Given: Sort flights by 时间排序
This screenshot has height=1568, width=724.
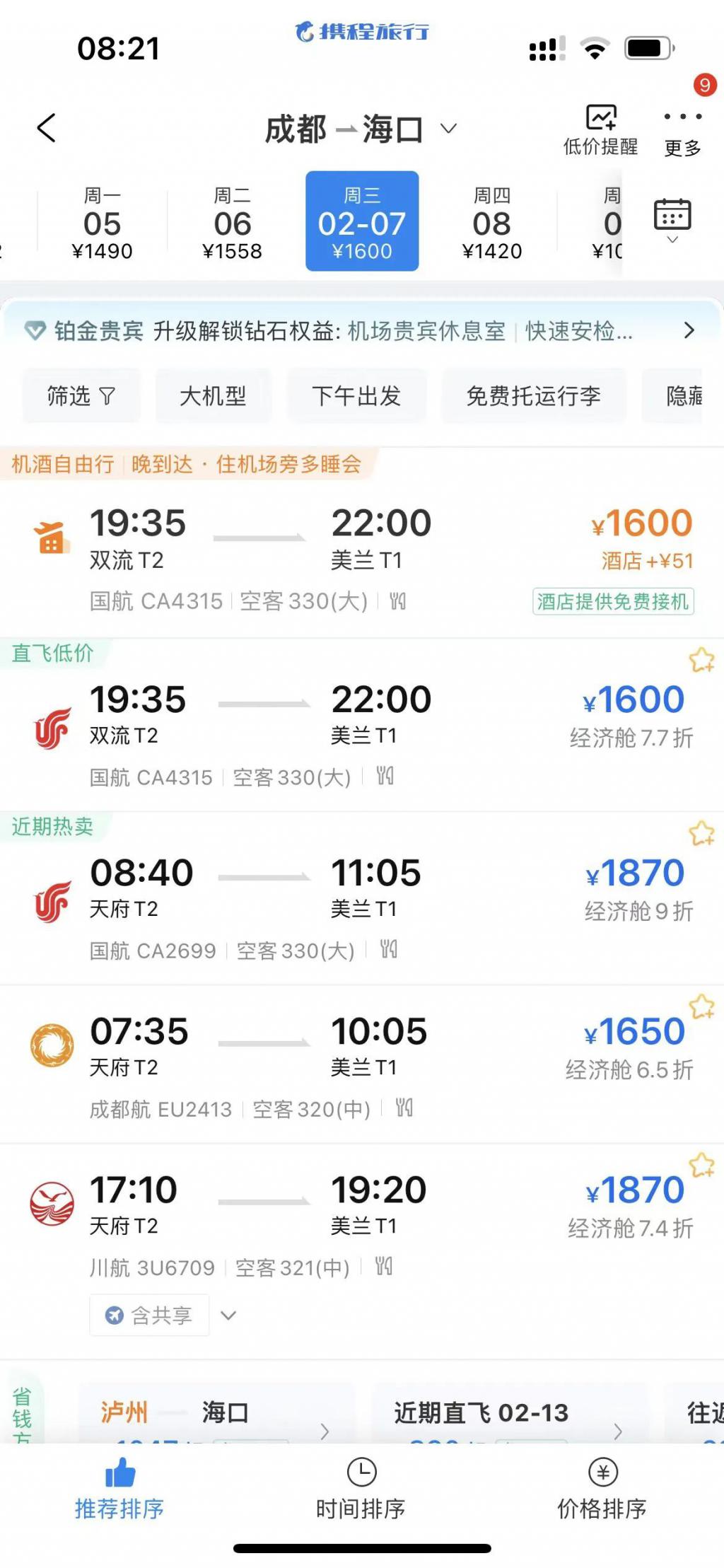Looking at the screenshot, I should point(361,1488).
